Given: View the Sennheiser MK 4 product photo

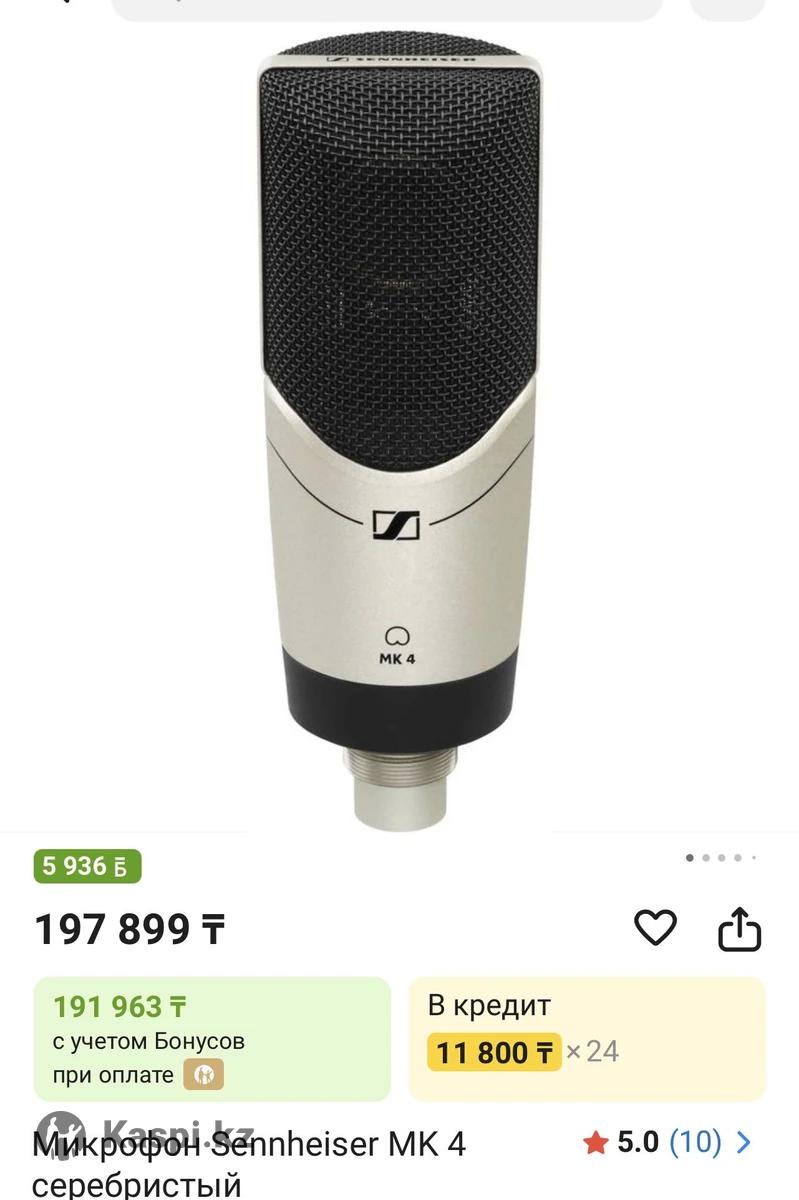Looking at the screenshot, I should point(400,430).
